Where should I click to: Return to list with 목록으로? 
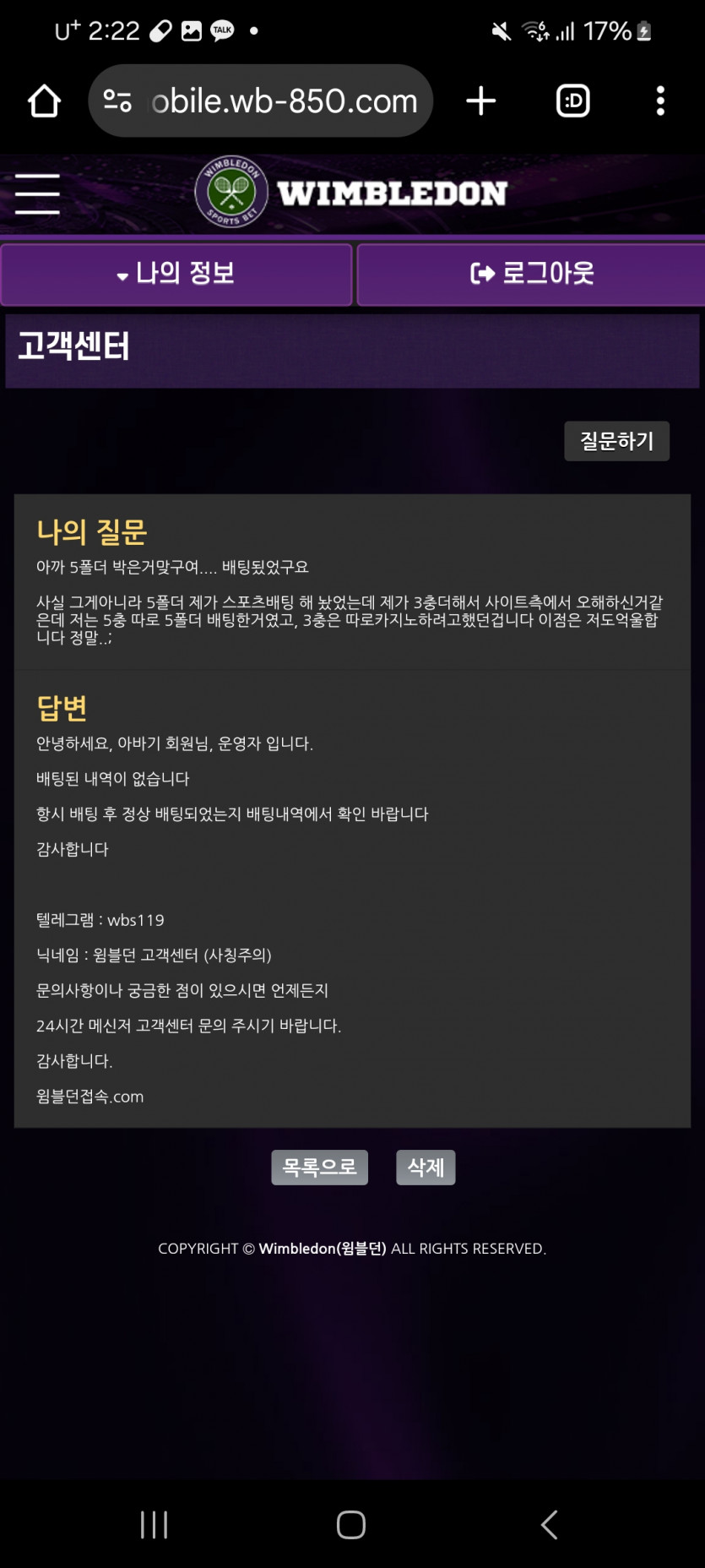tap(319, 1168)
